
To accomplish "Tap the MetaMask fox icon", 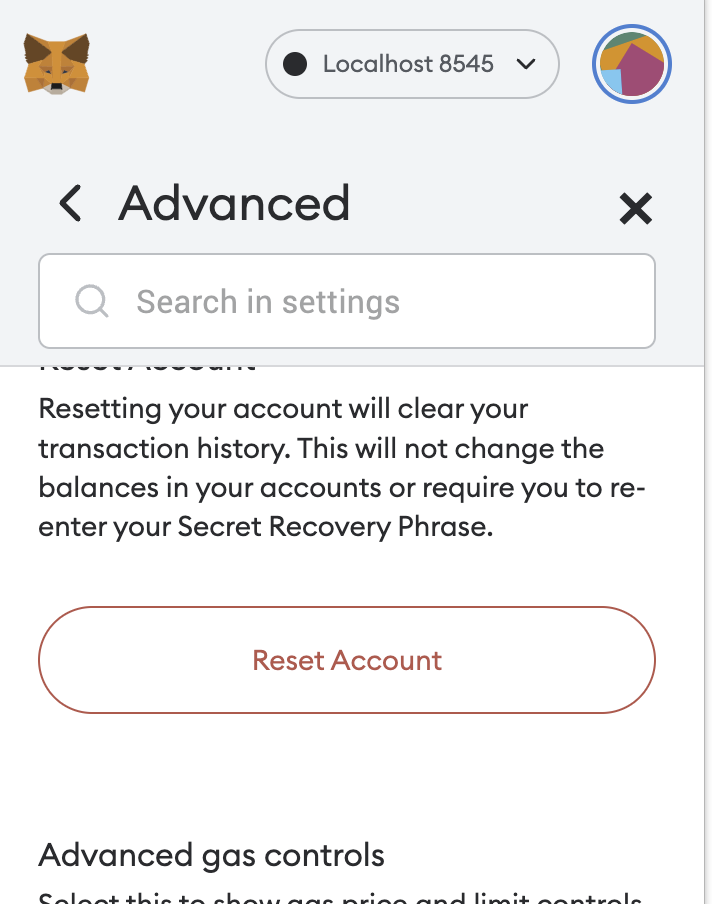I will click(x=57, y=64).
